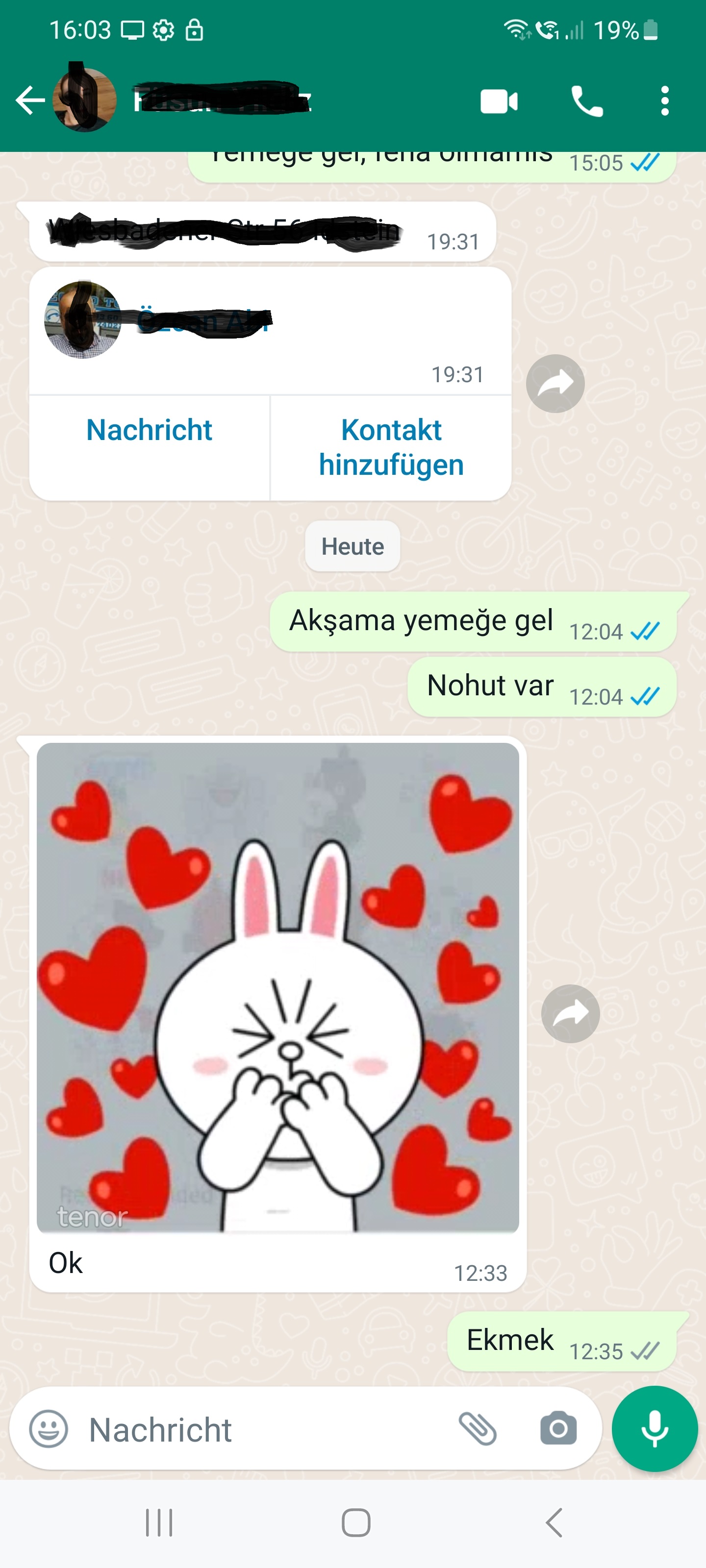This screenshot has width=706, height=1568.
Task: Start a voice call
Action: click(x=586, y=101)
